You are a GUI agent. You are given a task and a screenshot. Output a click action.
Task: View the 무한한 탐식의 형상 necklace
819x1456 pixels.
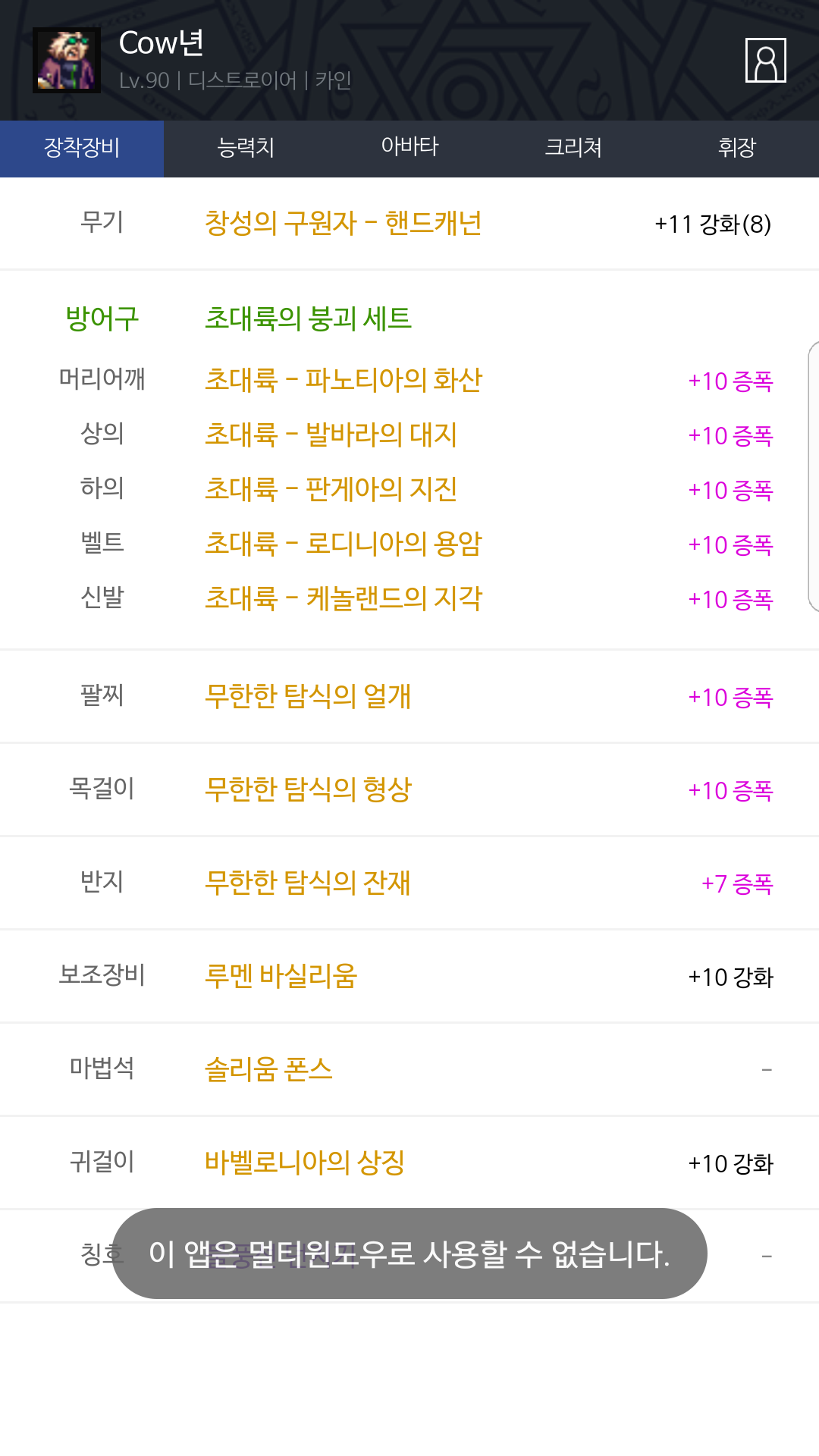tap(308, 789)
